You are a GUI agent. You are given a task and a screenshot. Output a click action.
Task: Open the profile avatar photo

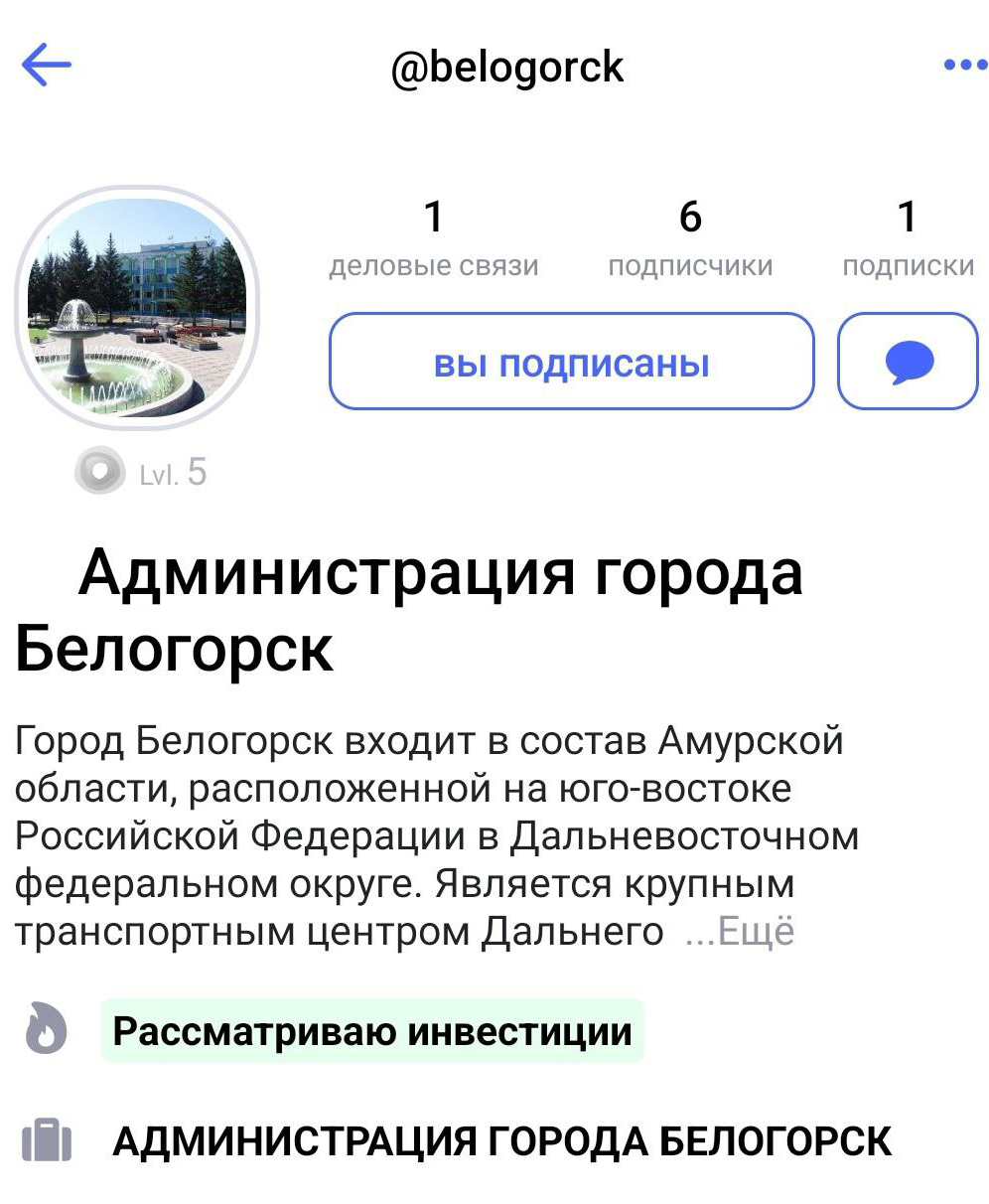click(137, 307)
